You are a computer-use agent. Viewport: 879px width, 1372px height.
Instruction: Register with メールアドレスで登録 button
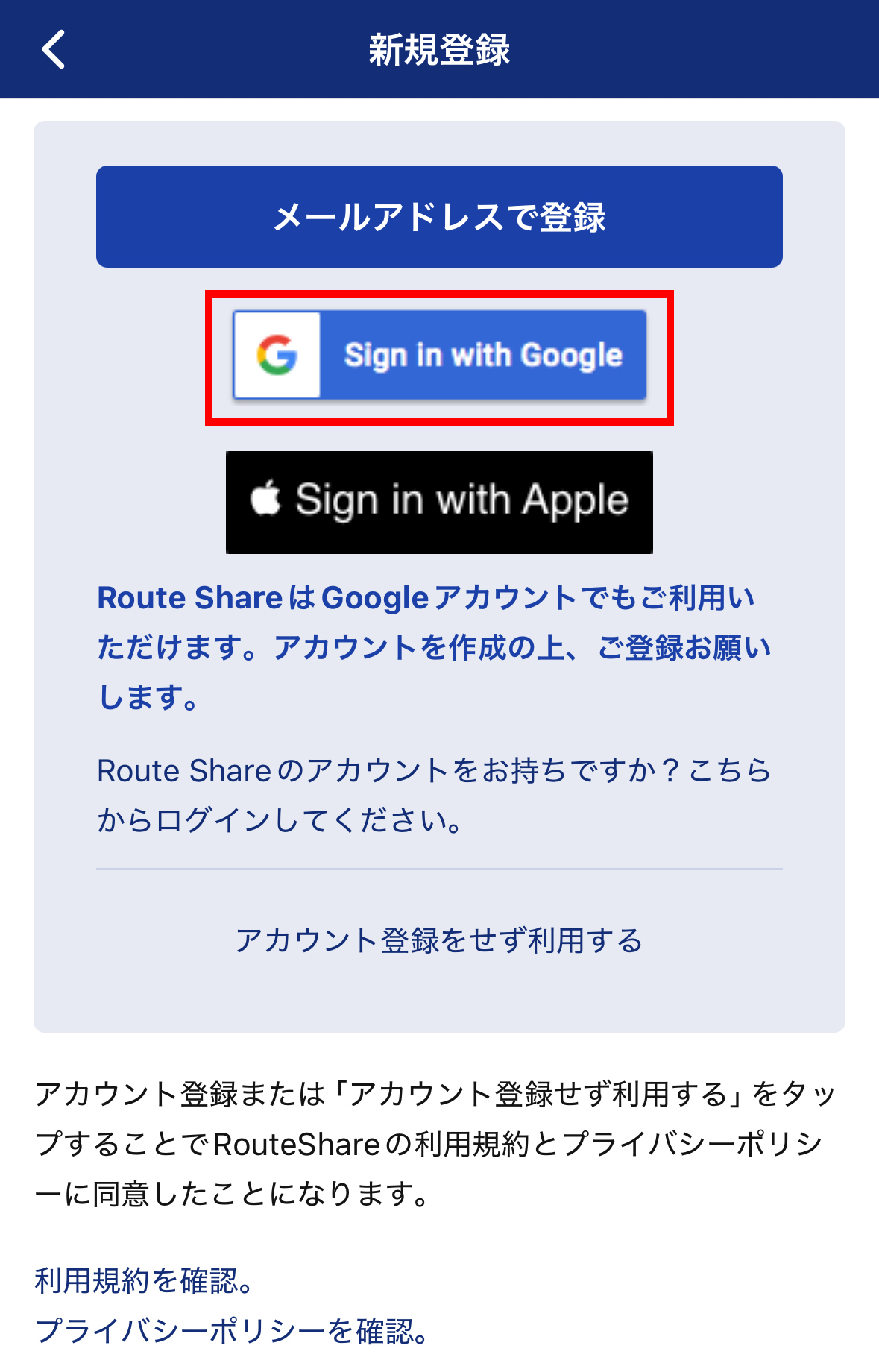click(x=439, y=217)
